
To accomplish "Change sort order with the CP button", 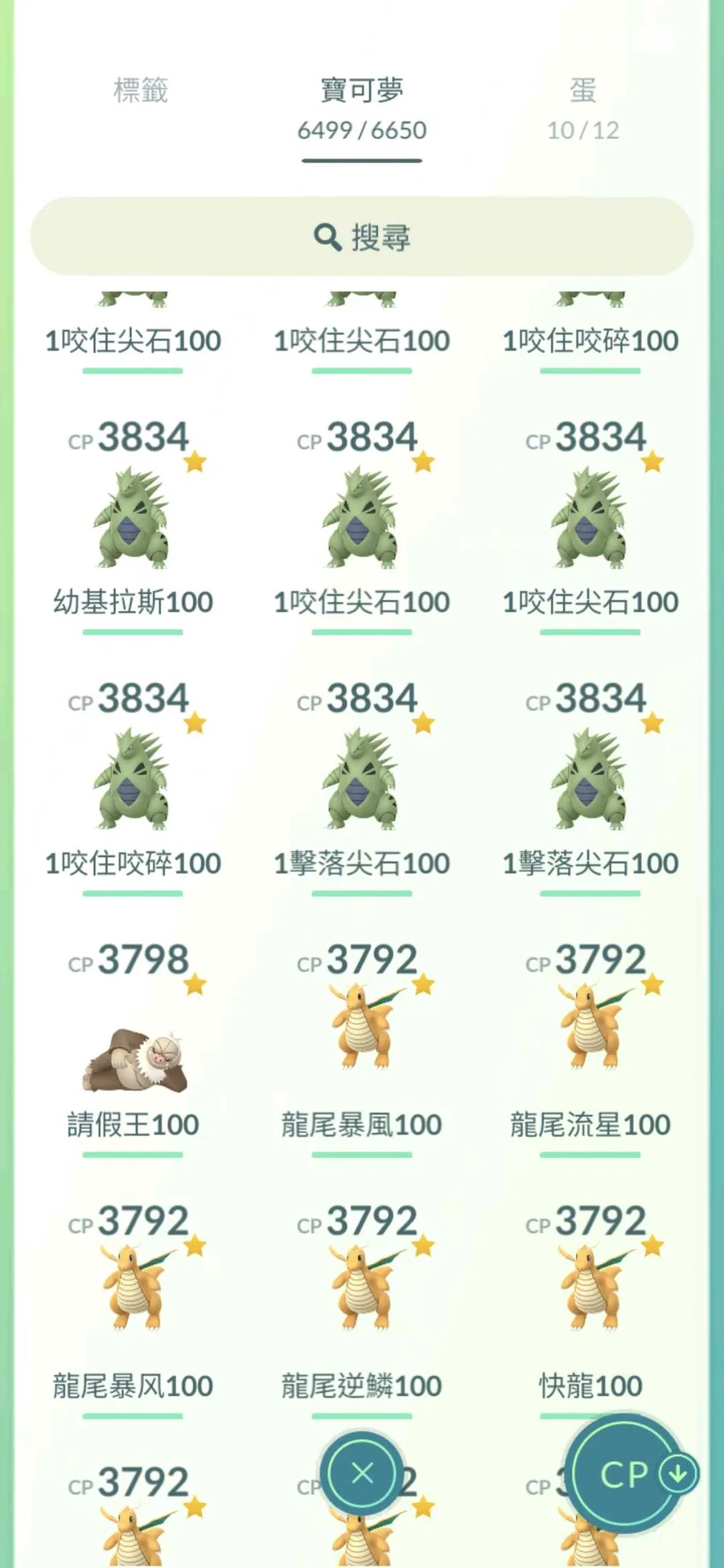I will pyautogui.click(x=625, y=1474).
